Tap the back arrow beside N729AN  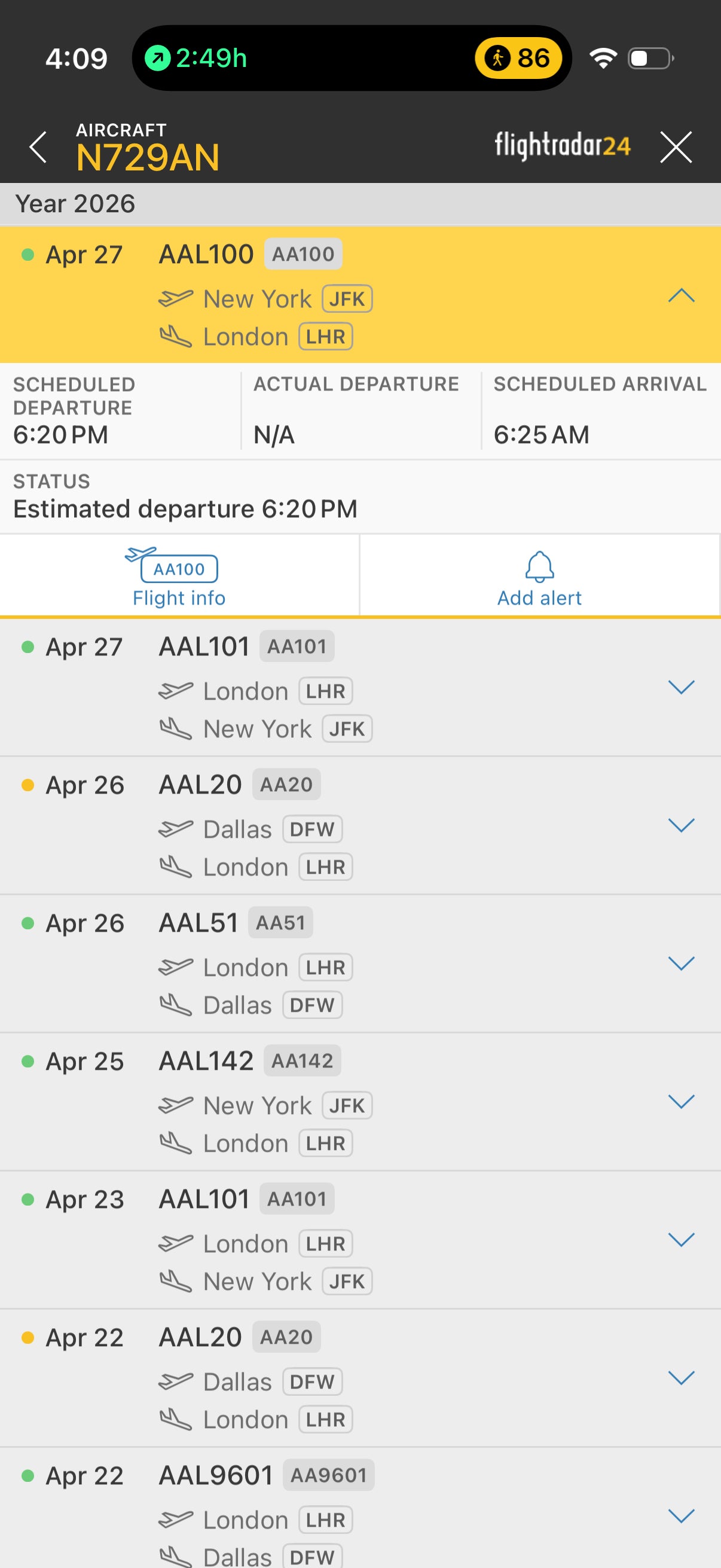click(38, 147)
